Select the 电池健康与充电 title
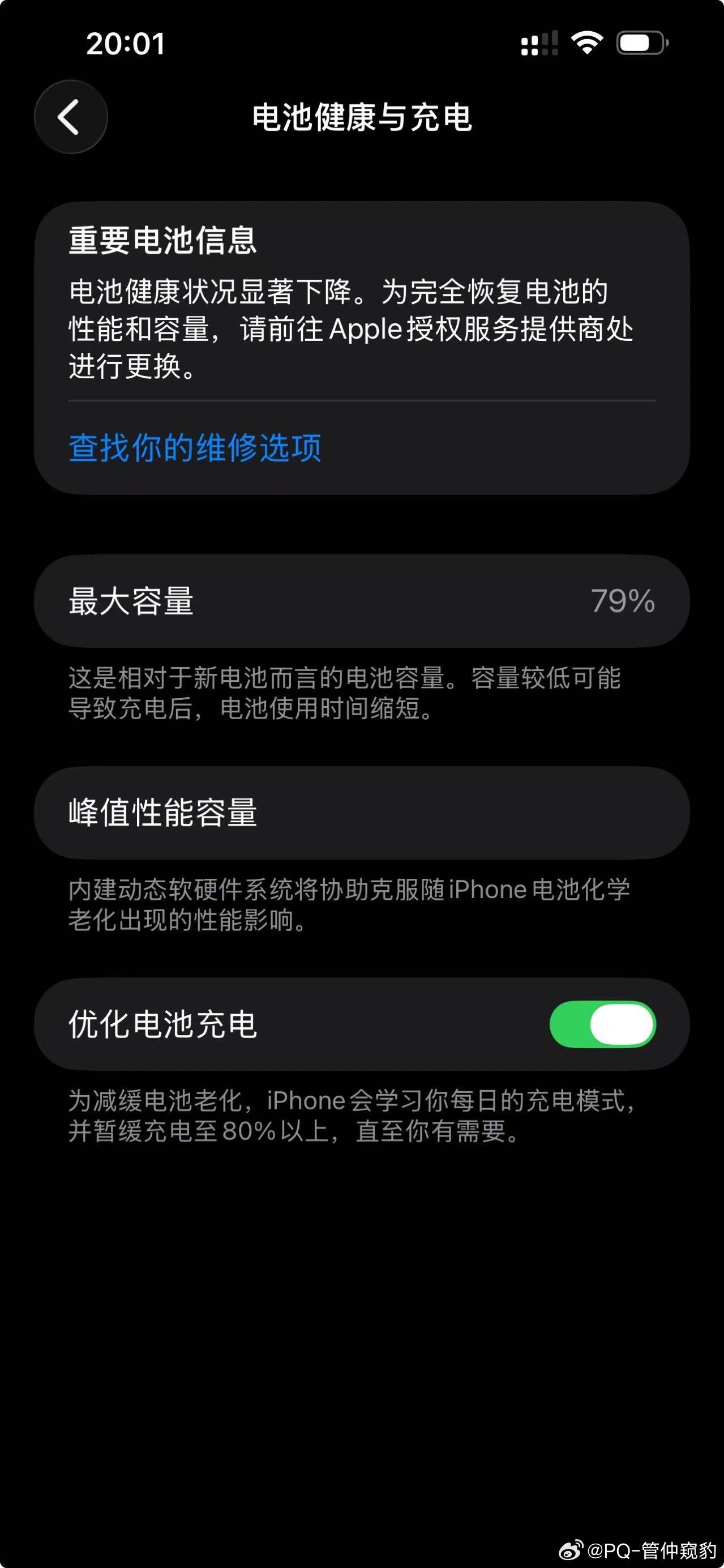 click(x=362, y=116)
